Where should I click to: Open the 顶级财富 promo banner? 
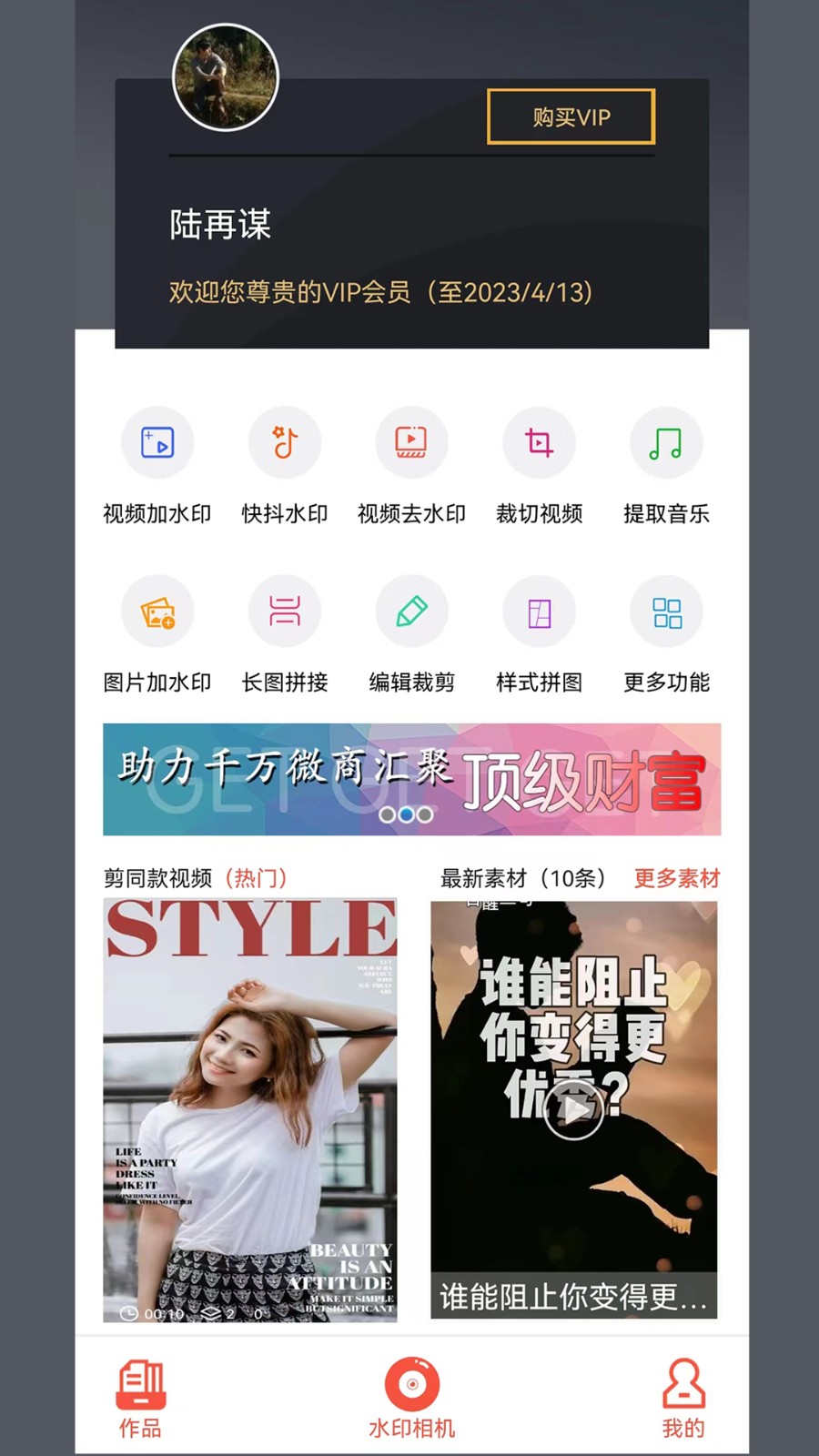coord(411,779)
